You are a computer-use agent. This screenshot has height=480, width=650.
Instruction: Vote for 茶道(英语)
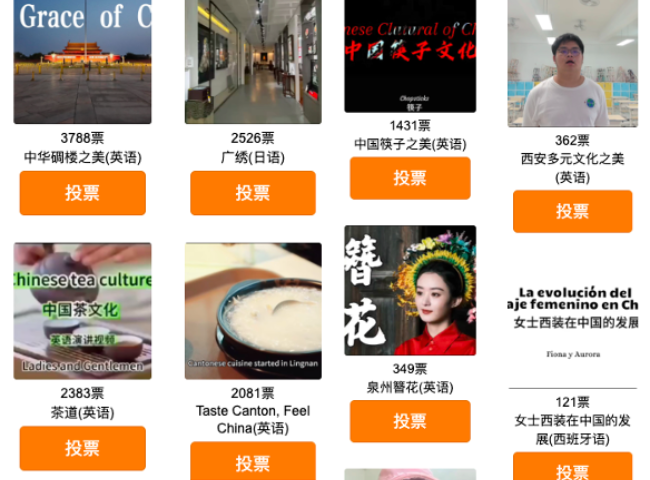coord(82,448)
